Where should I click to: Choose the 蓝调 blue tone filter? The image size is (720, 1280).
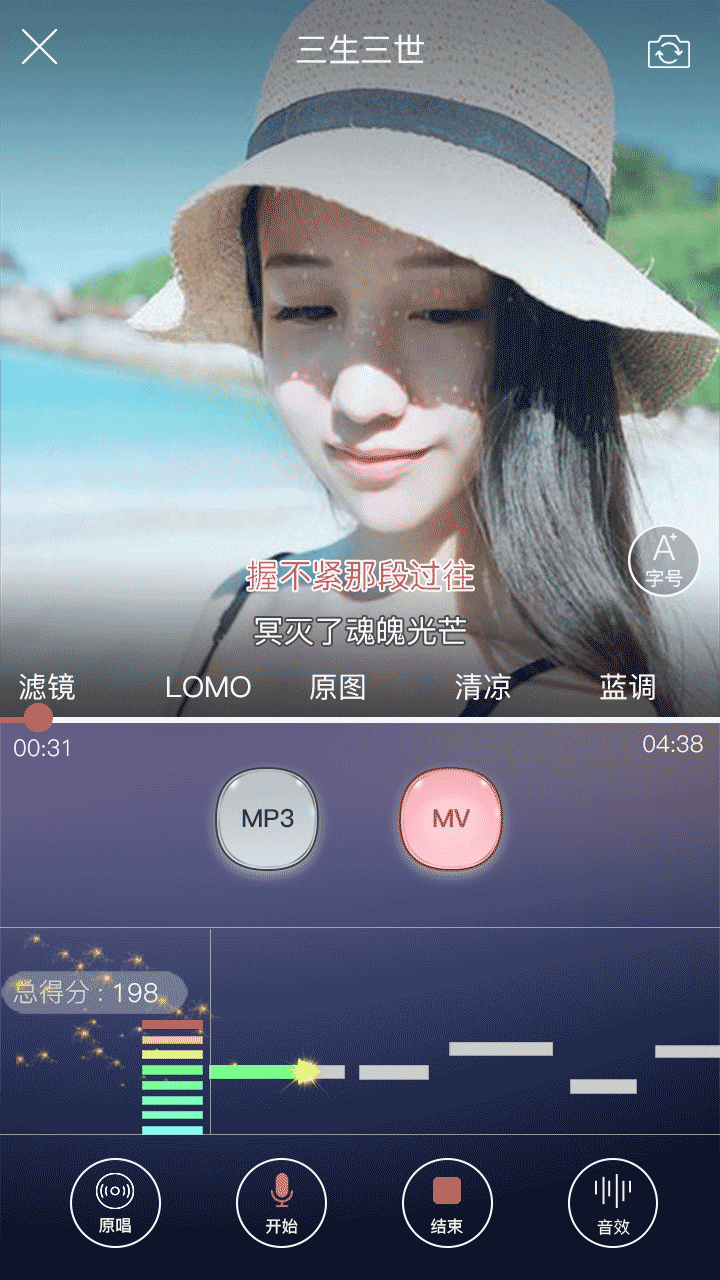(x=627, y=687)
